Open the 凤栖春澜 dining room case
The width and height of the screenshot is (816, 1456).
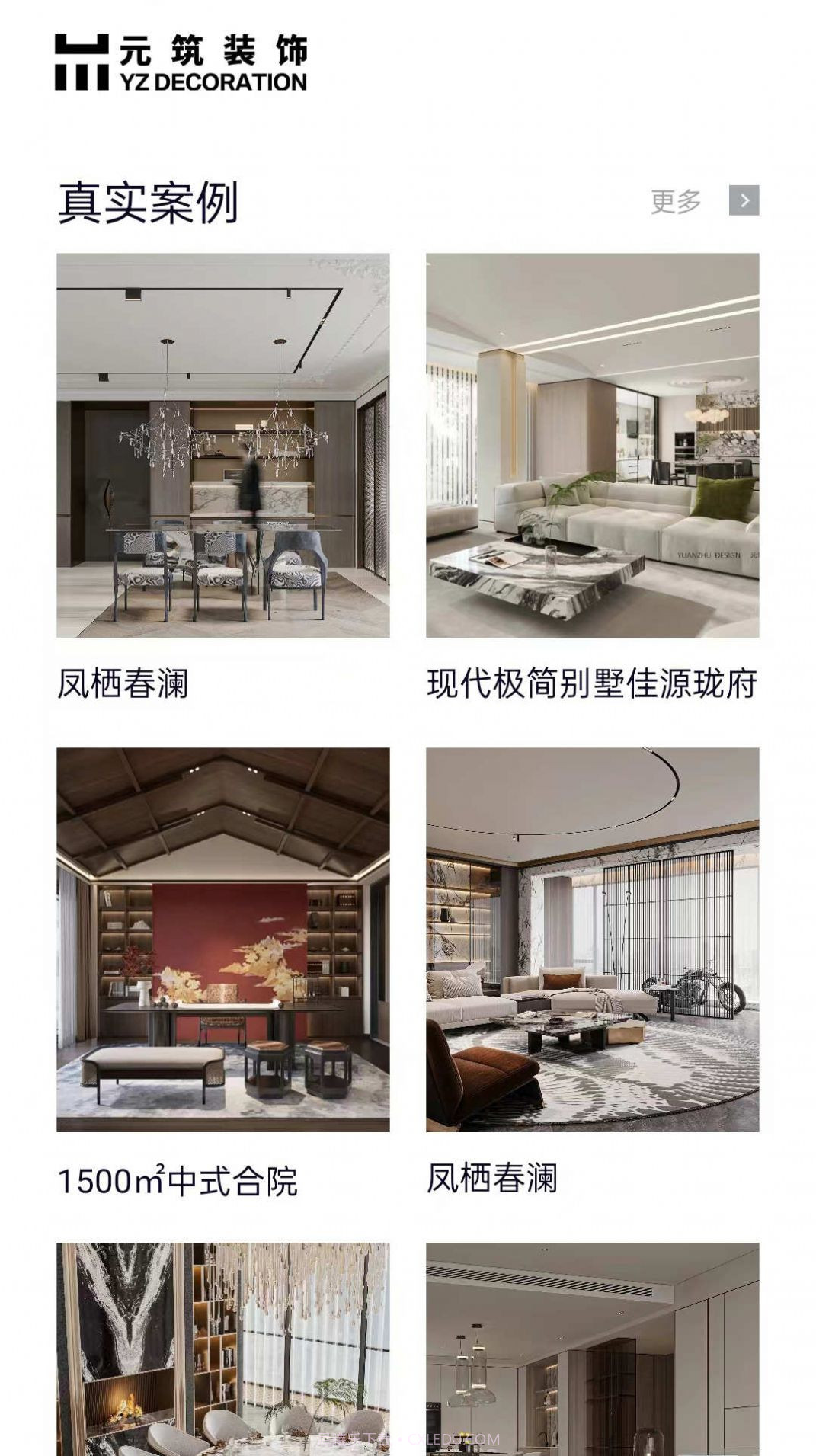click(x=222, y=445)
